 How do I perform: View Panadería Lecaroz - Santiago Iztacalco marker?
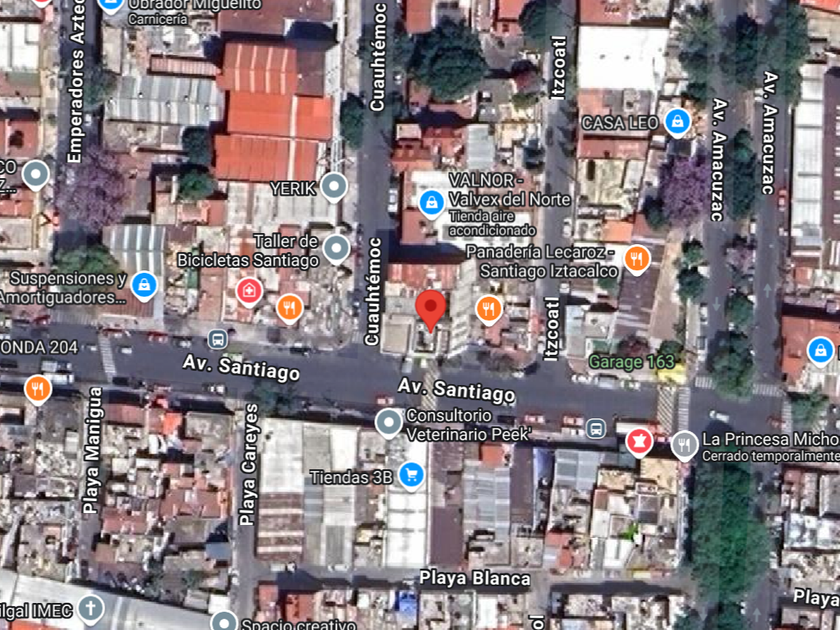click(x=636, y=260)
